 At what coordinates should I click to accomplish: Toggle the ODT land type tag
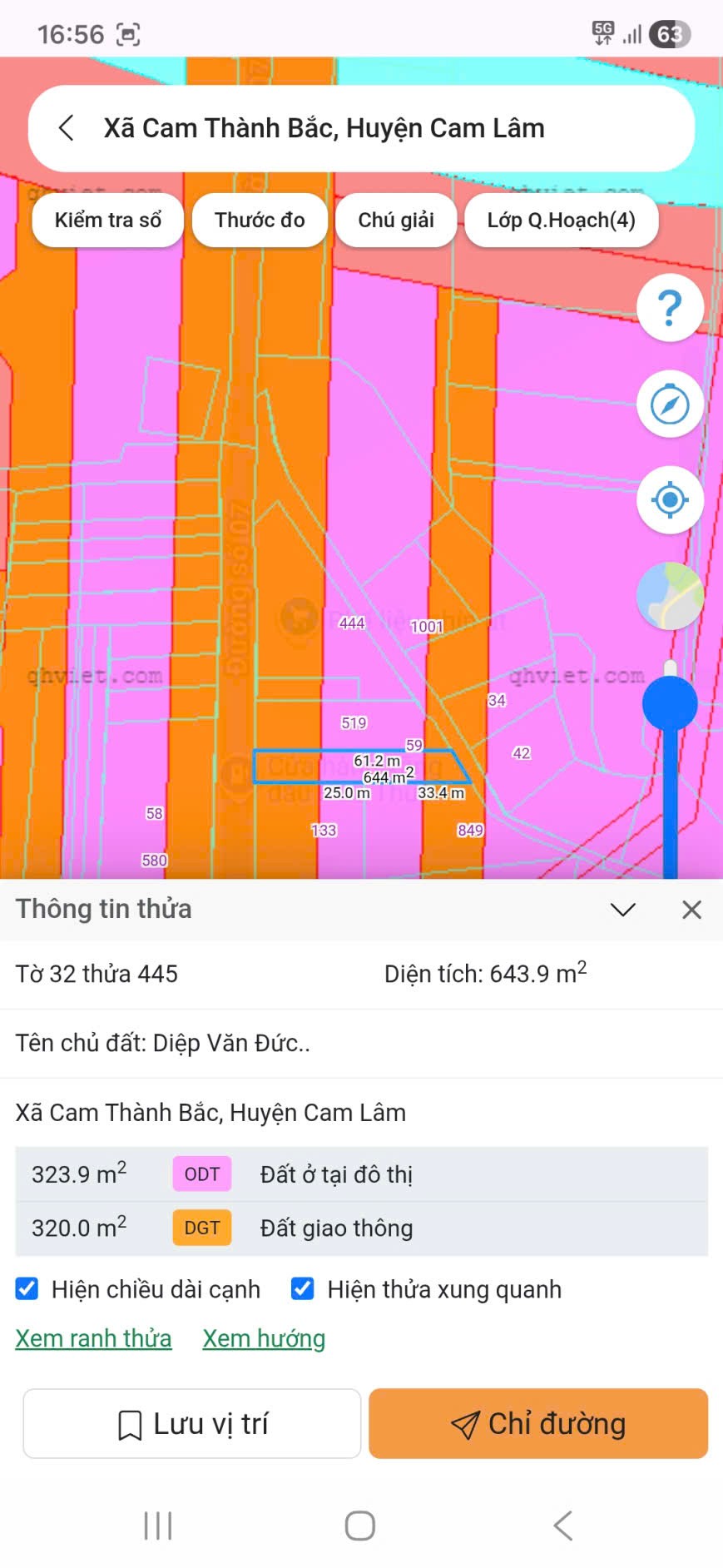pos(201,1174)
